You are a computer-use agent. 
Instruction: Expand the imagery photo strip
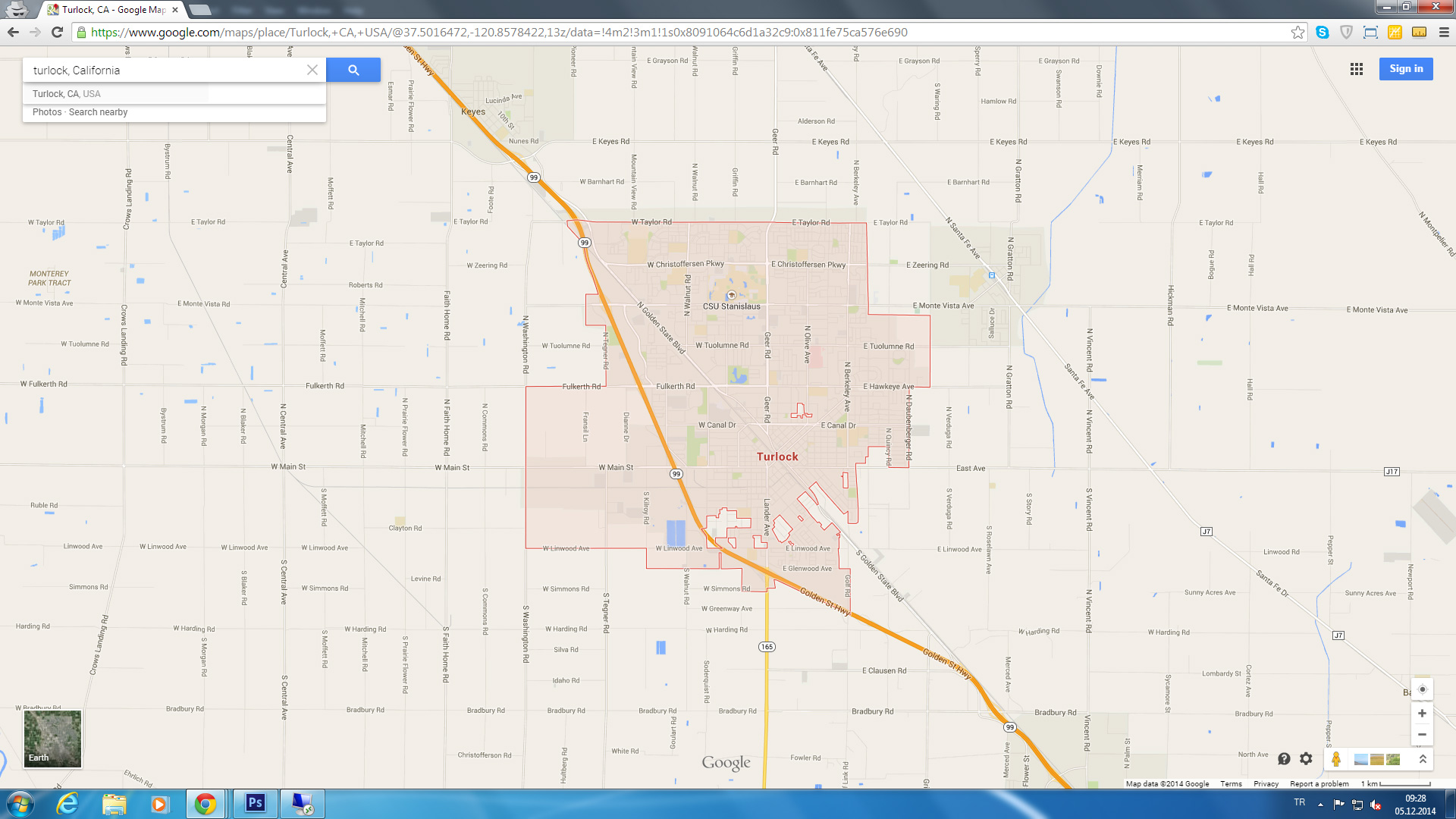[x=1423, y=759]
